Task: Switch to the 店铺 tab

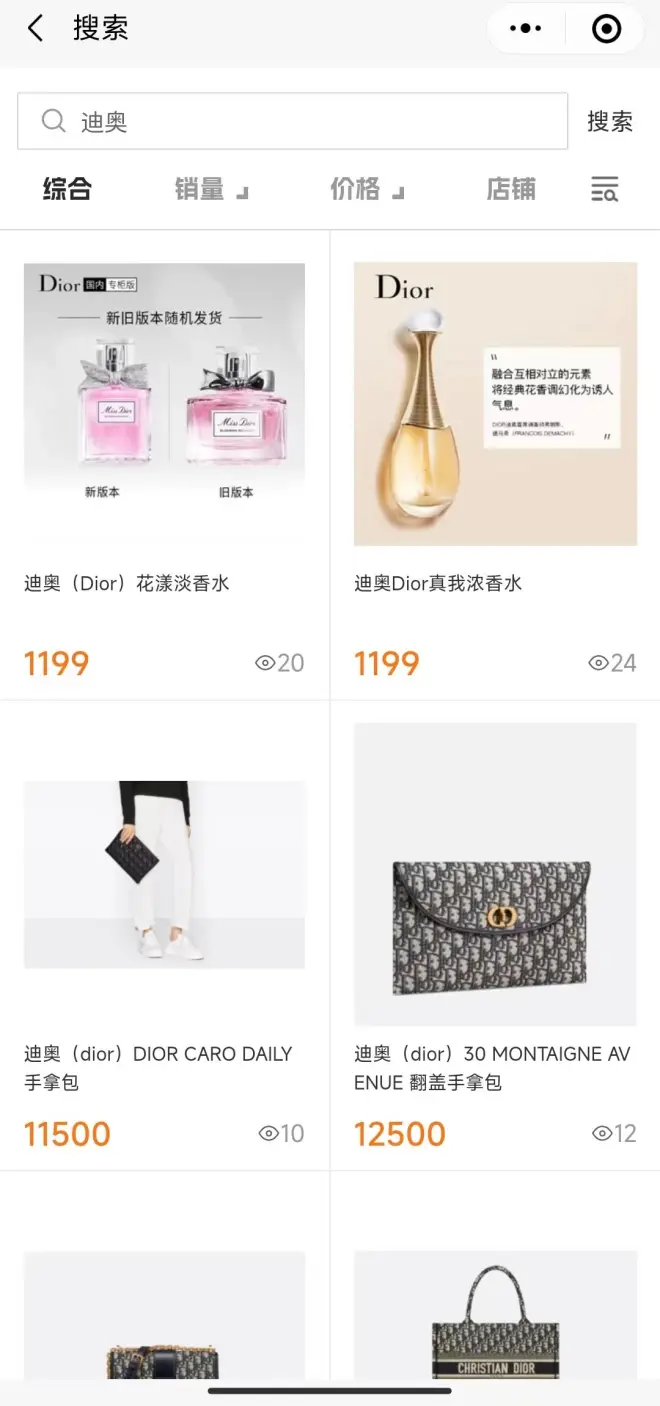Action: pos(511,188)
